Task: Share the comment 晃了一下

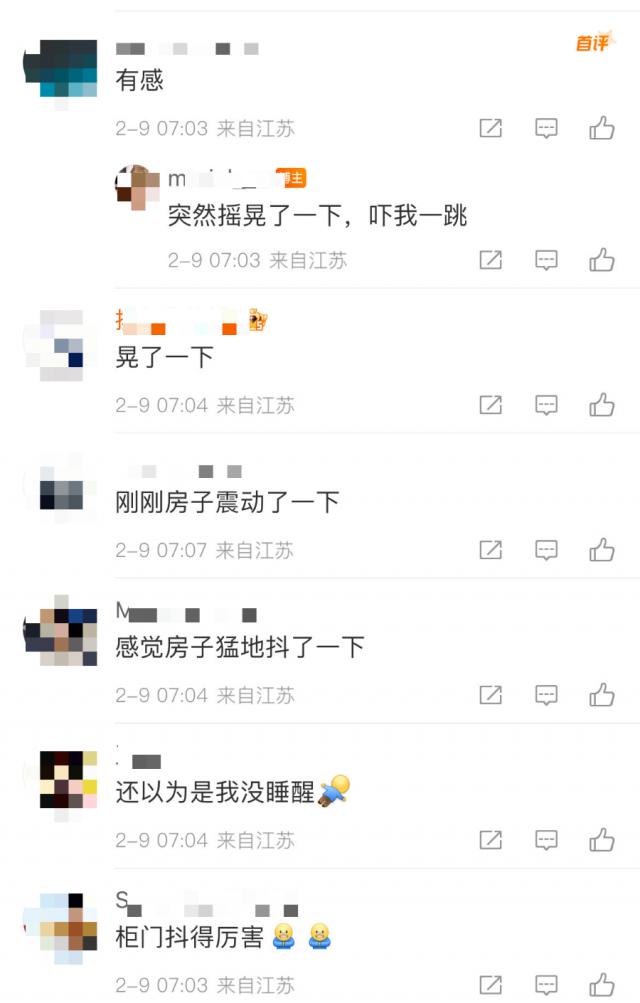Action: coord(490,405)
